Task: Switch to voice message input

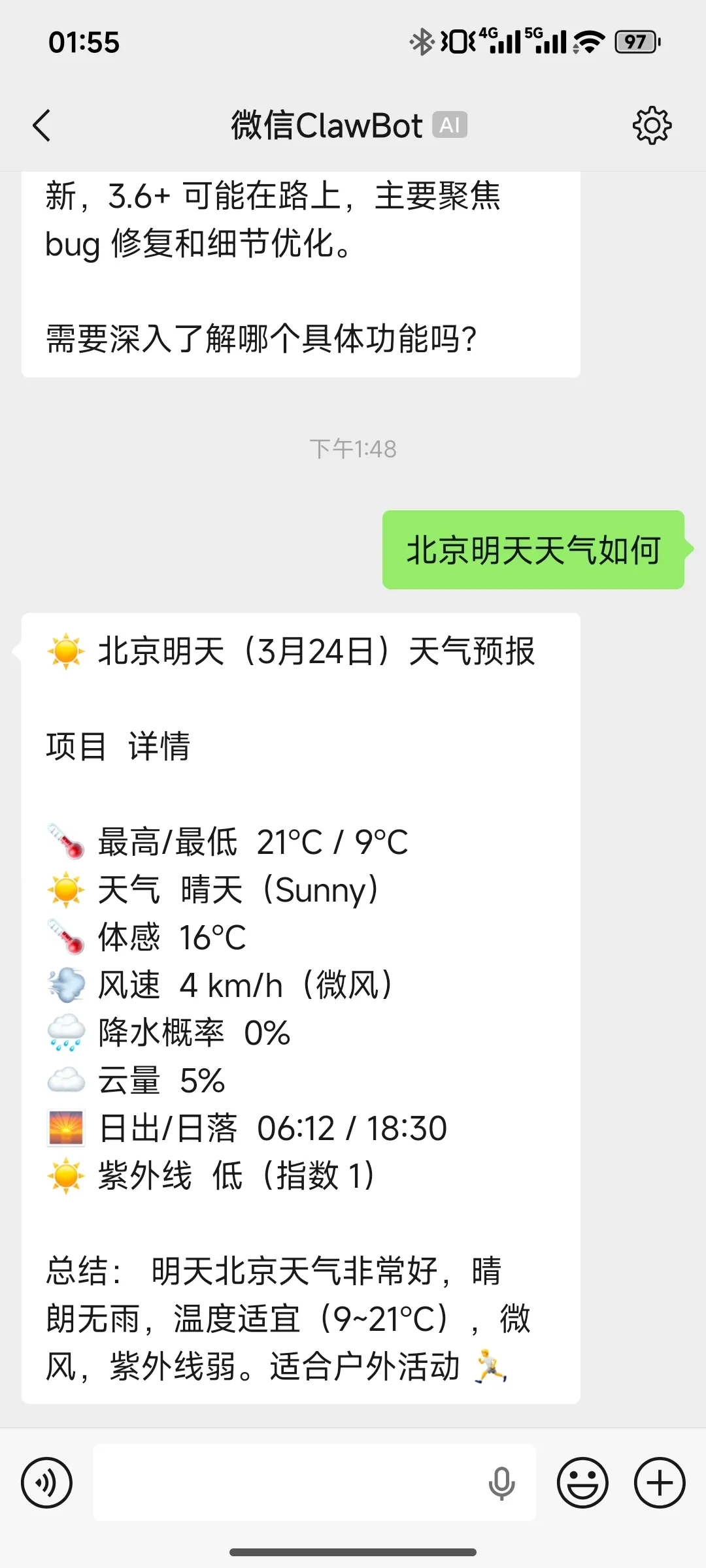Action: [x=47, y=1482]
